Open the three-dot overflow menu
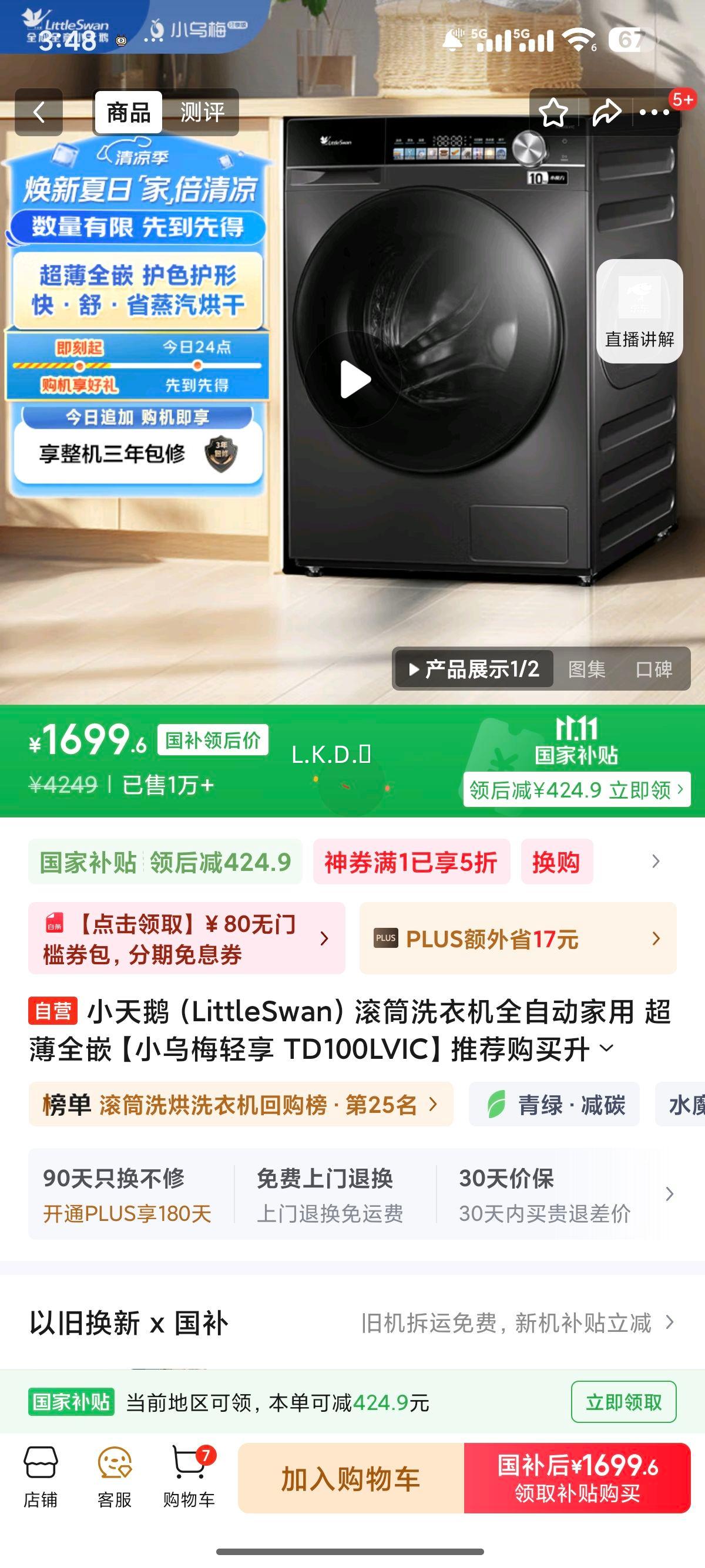 654,113
